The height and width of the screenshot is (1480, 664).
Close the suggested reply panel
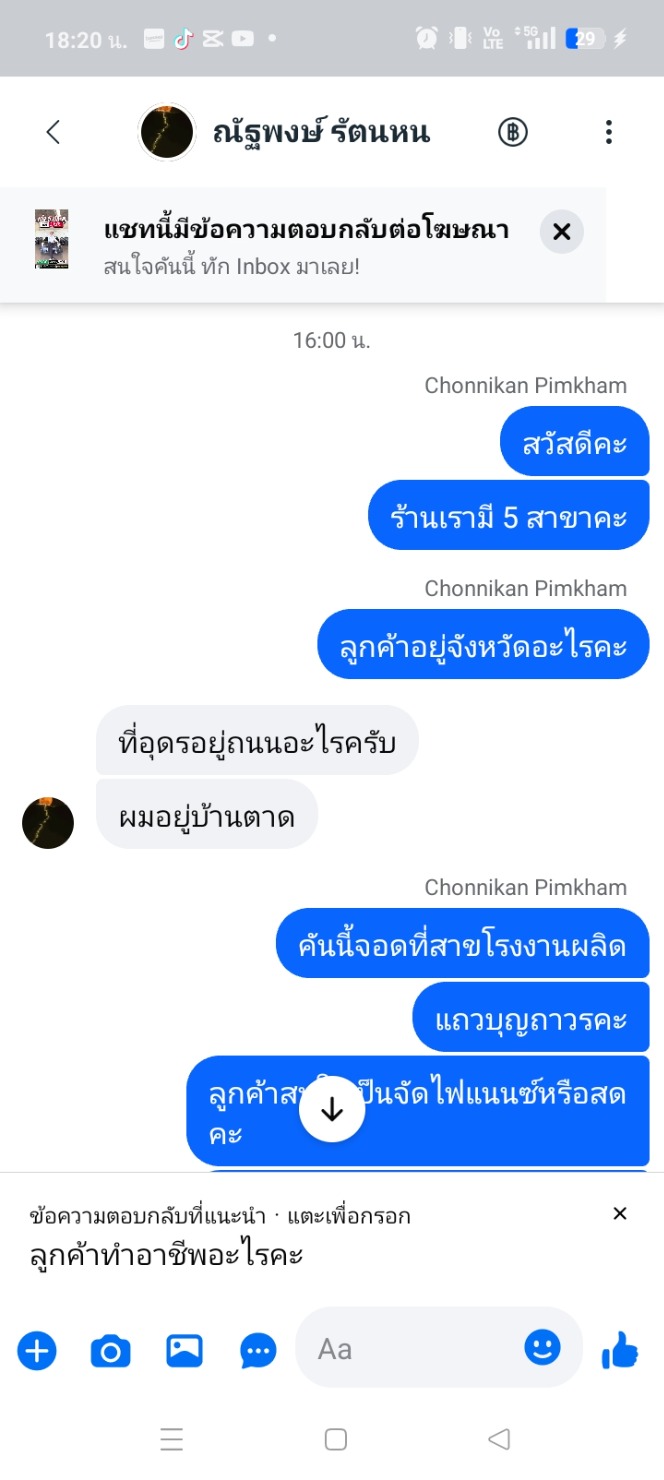pos(620,1213)
